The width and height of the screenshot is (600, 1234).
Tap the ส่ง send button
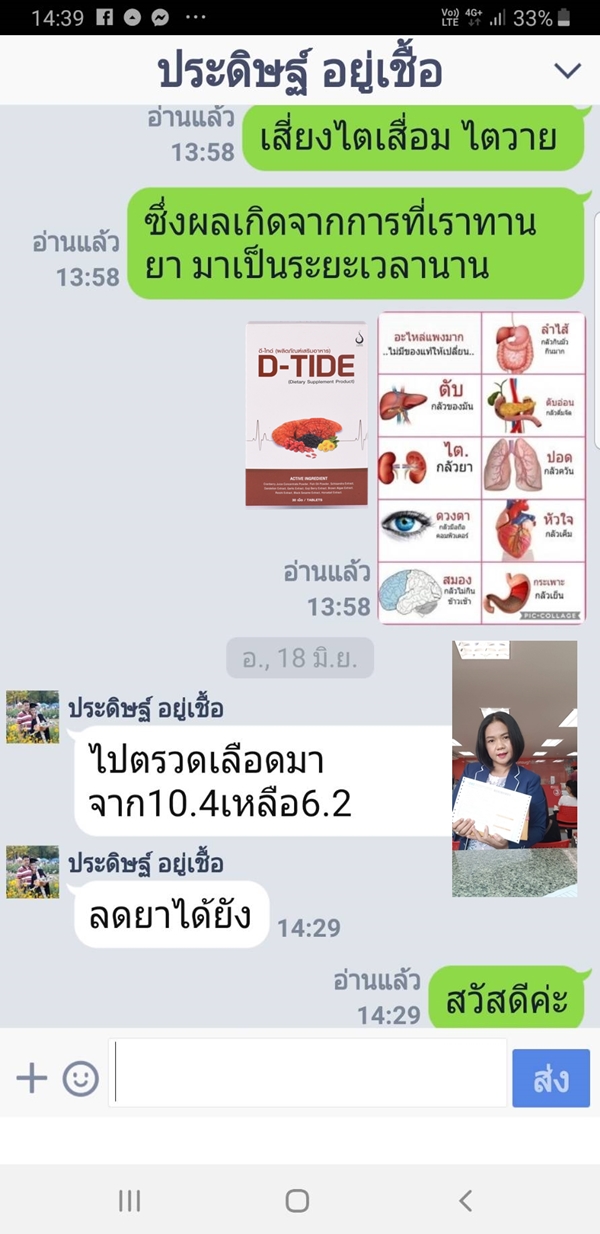point(551,1078)
